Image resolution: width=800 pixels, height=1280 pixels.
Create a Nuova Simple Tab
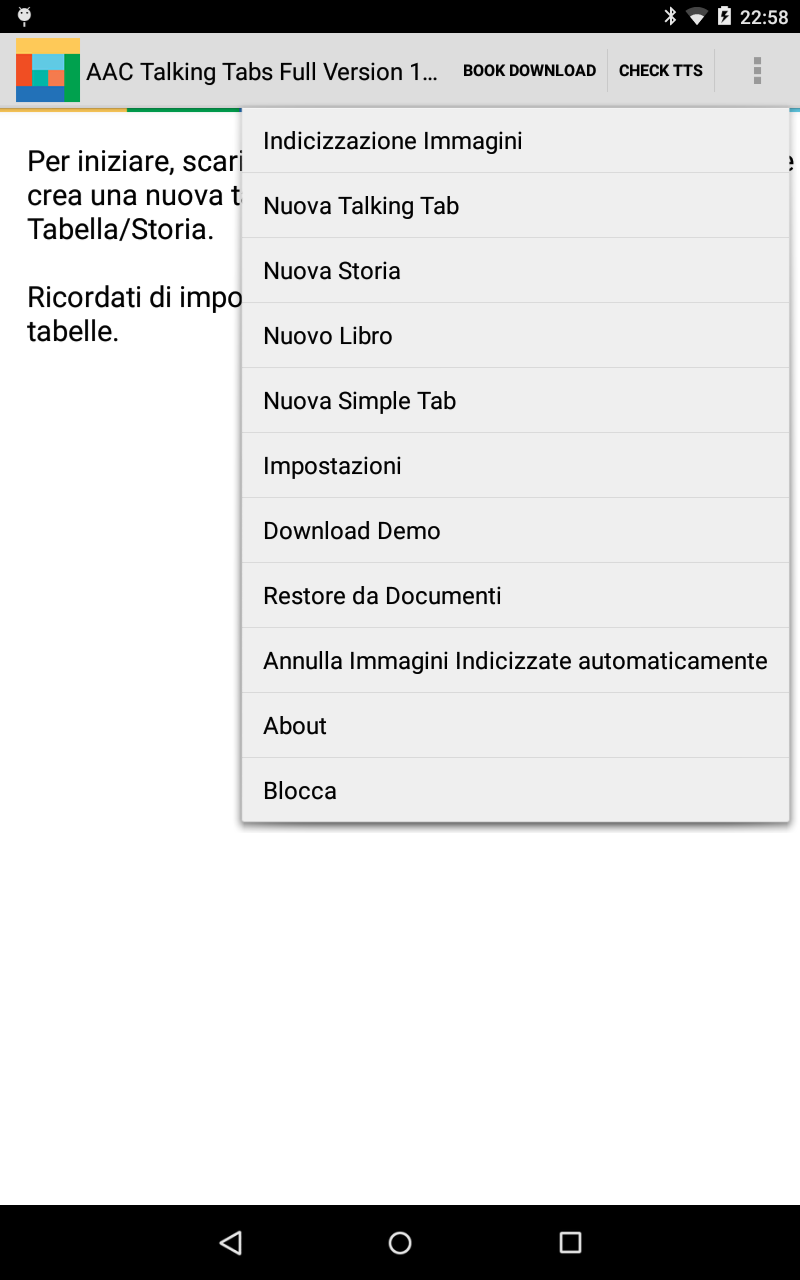(x=515, y=401)
